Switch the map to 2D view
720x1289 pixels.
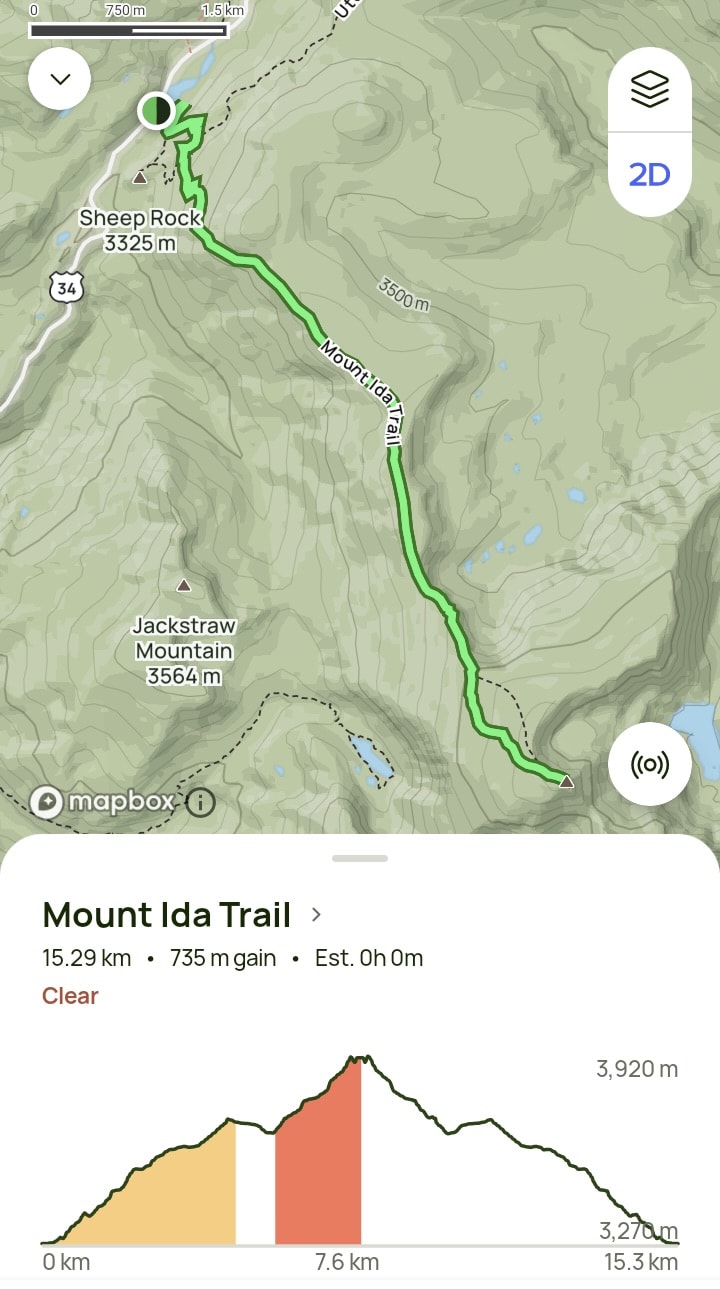coord(649,175)
